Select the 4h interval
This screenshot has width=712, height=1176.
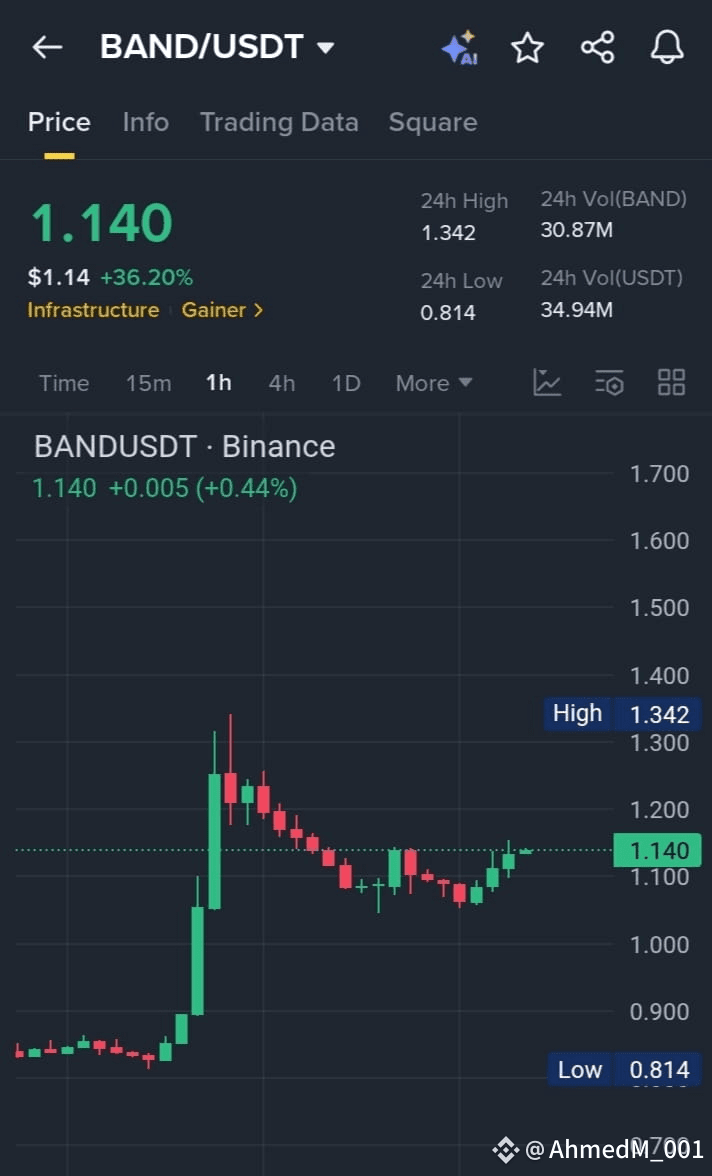click(282, 383)
